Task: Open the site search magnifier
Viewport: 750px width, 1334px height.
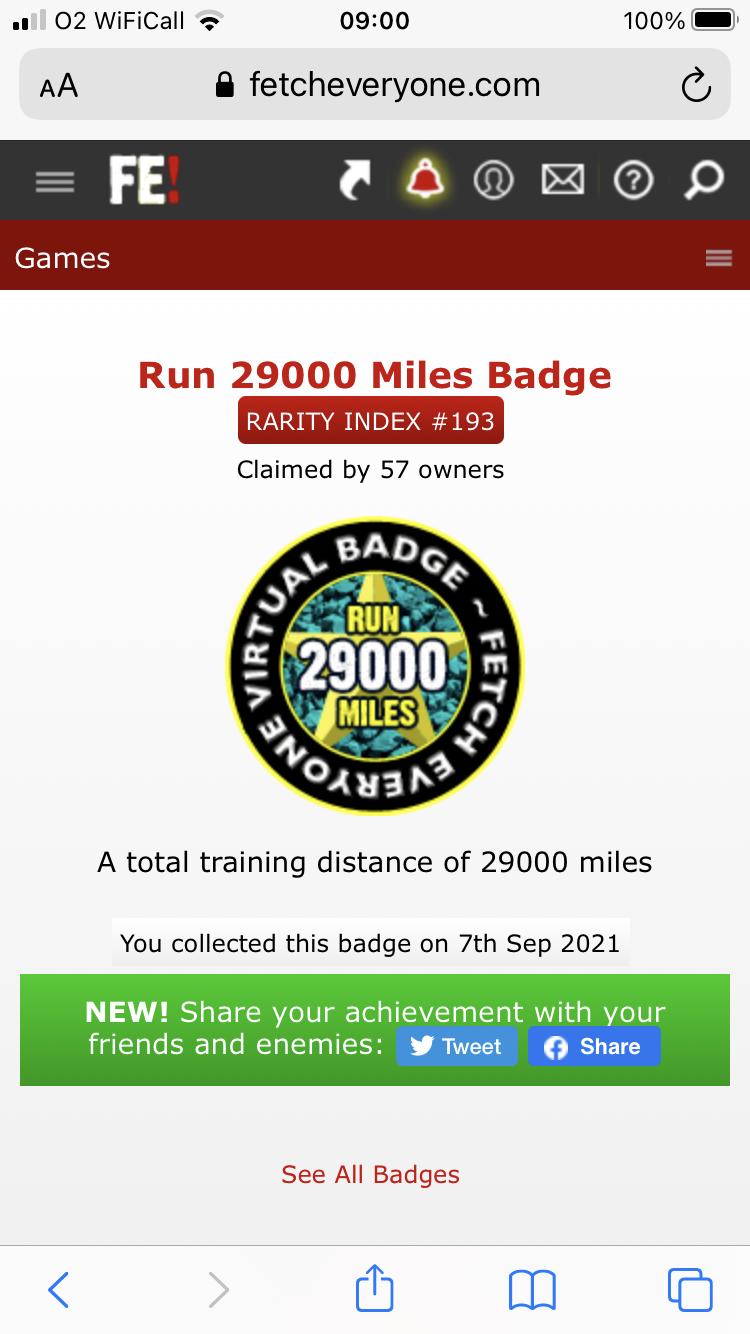Action: [703, 181]
